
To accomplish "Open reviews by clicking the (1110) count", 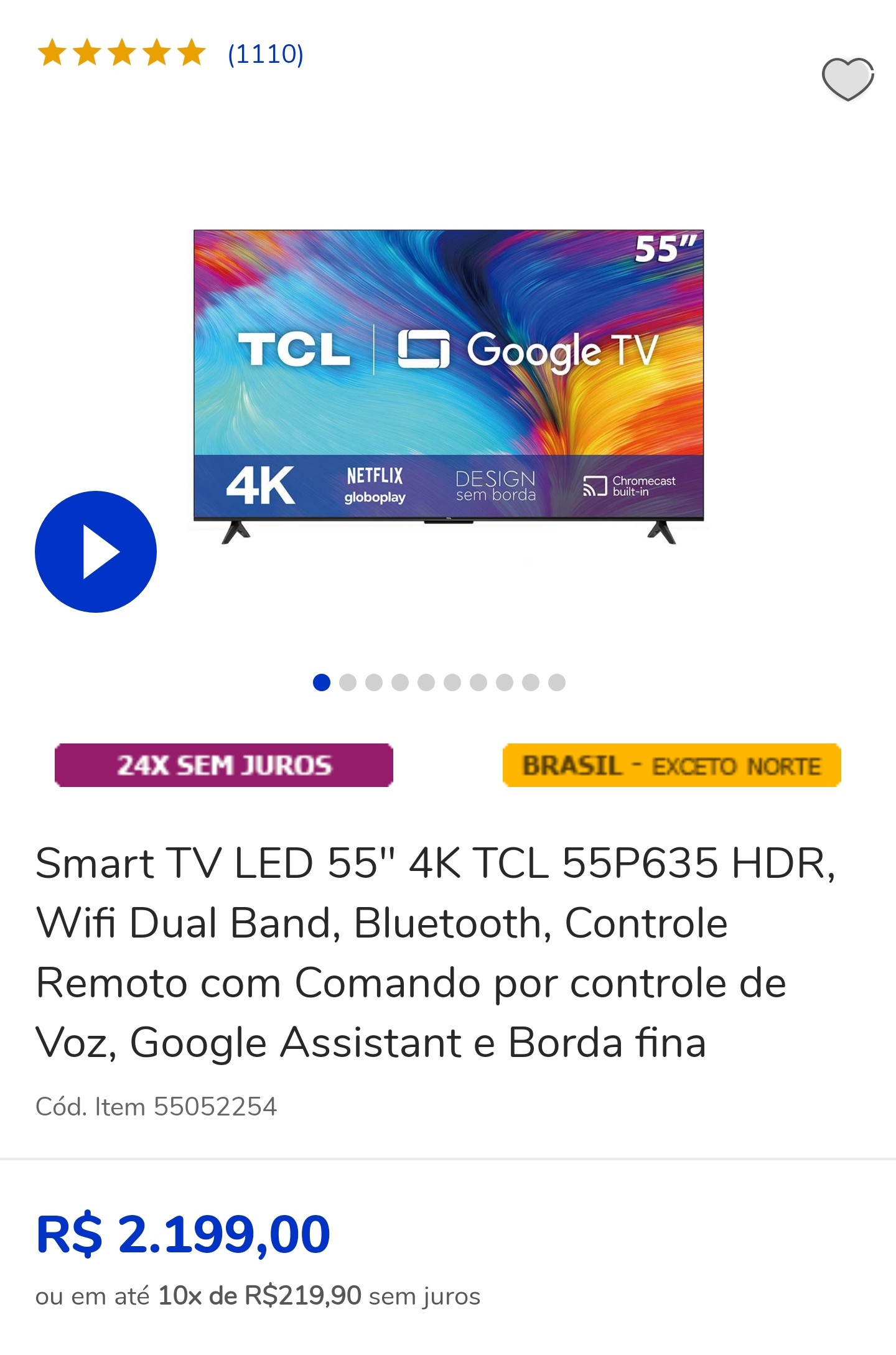I will (x=264, y=55).
